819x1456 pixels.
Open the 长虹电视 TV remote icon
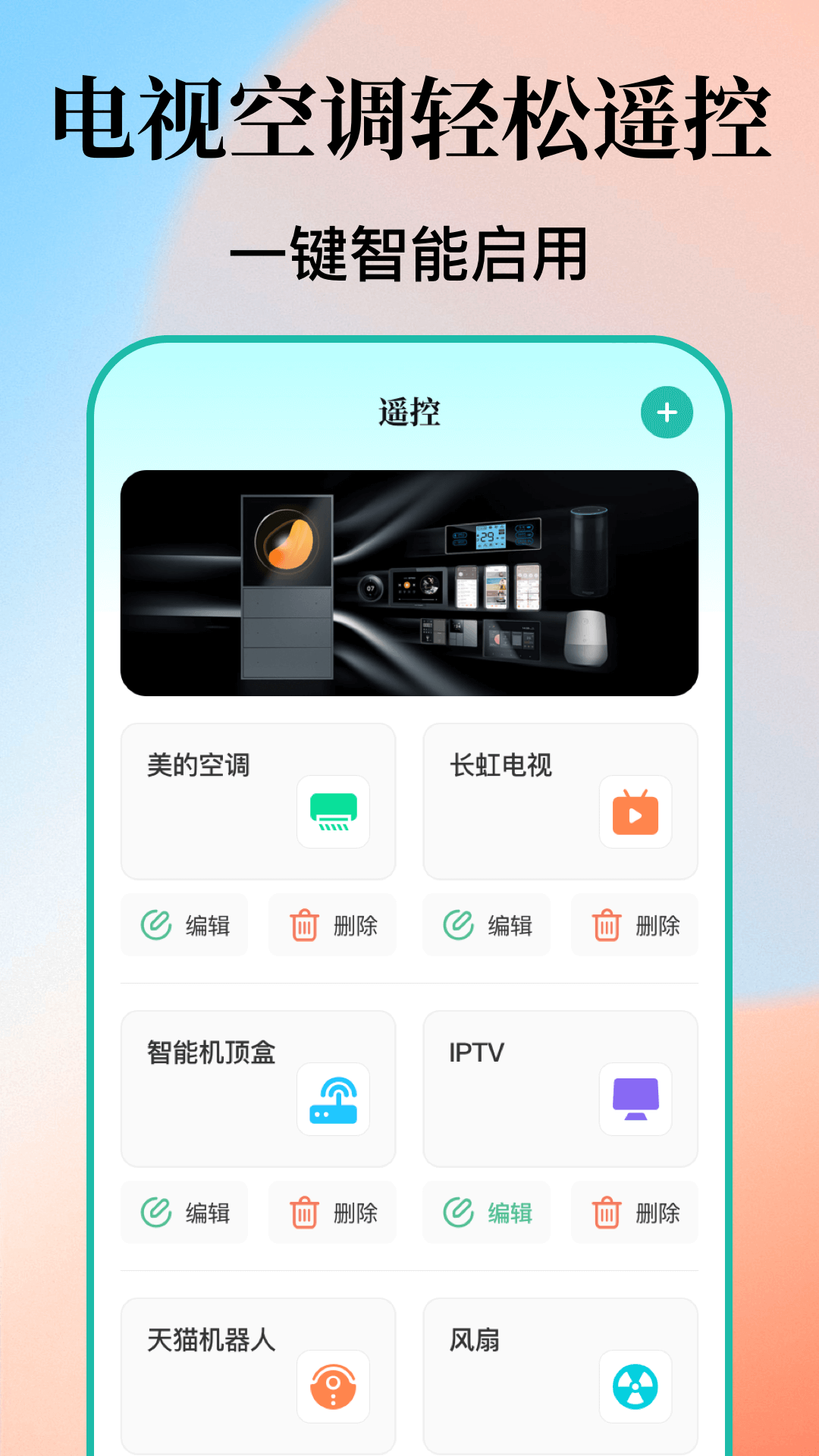pyautogui.click(x=635, y=812)
